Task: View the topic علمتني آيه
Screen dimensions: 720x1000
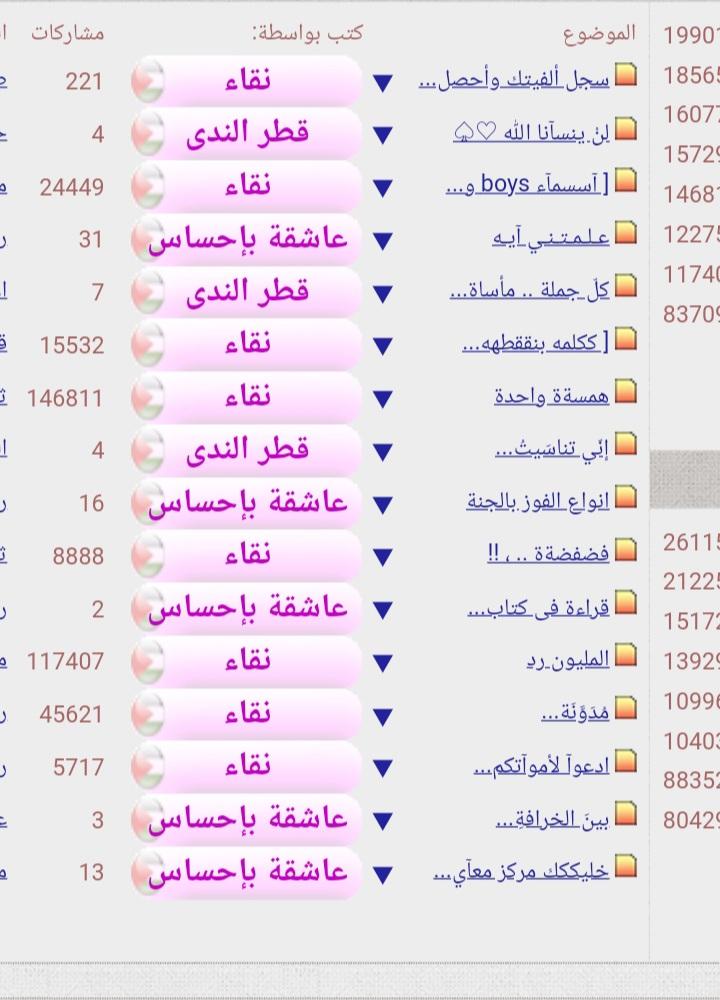Action: pyautogui.click(x=550, y=238)
